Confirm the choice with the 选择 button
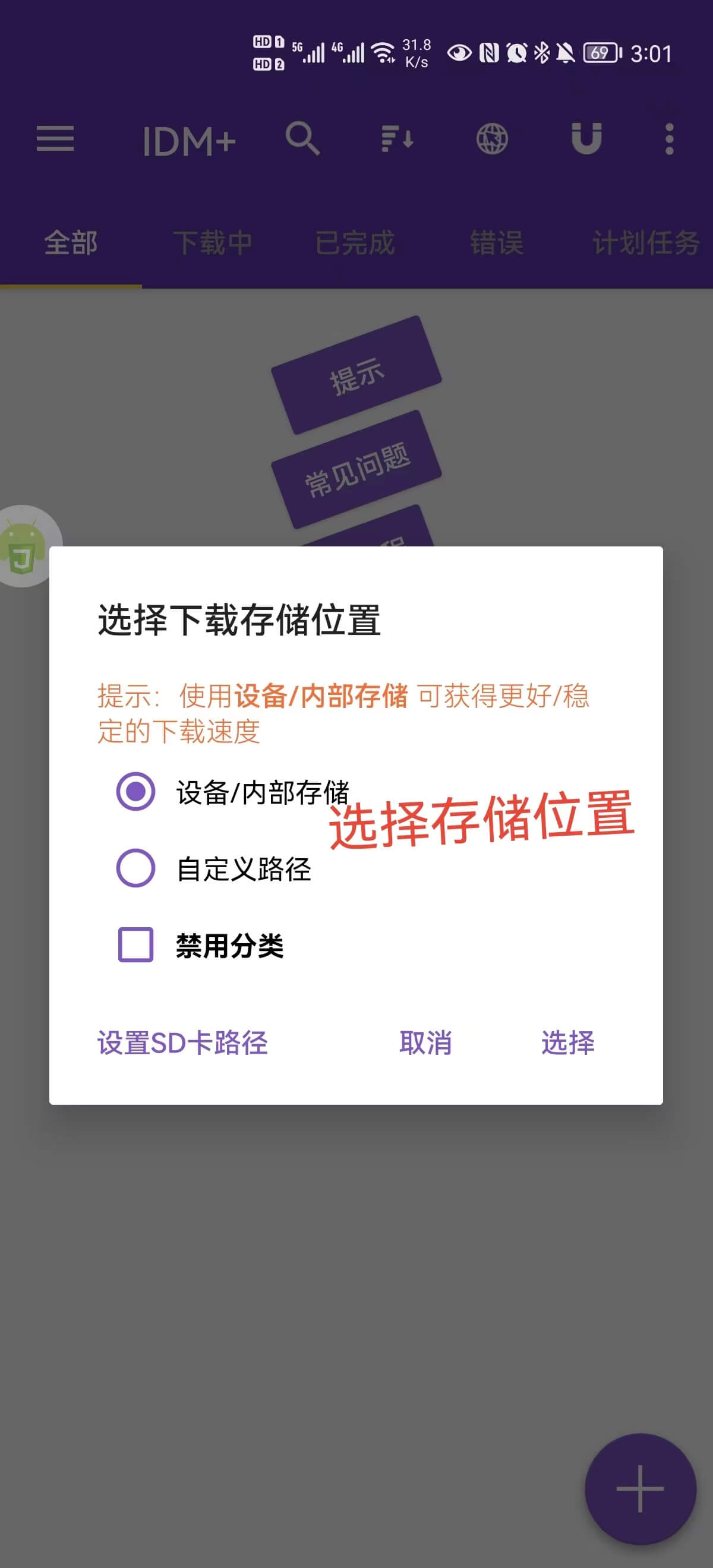Viewport: 713px width, 1568px height. [567, 1043]
